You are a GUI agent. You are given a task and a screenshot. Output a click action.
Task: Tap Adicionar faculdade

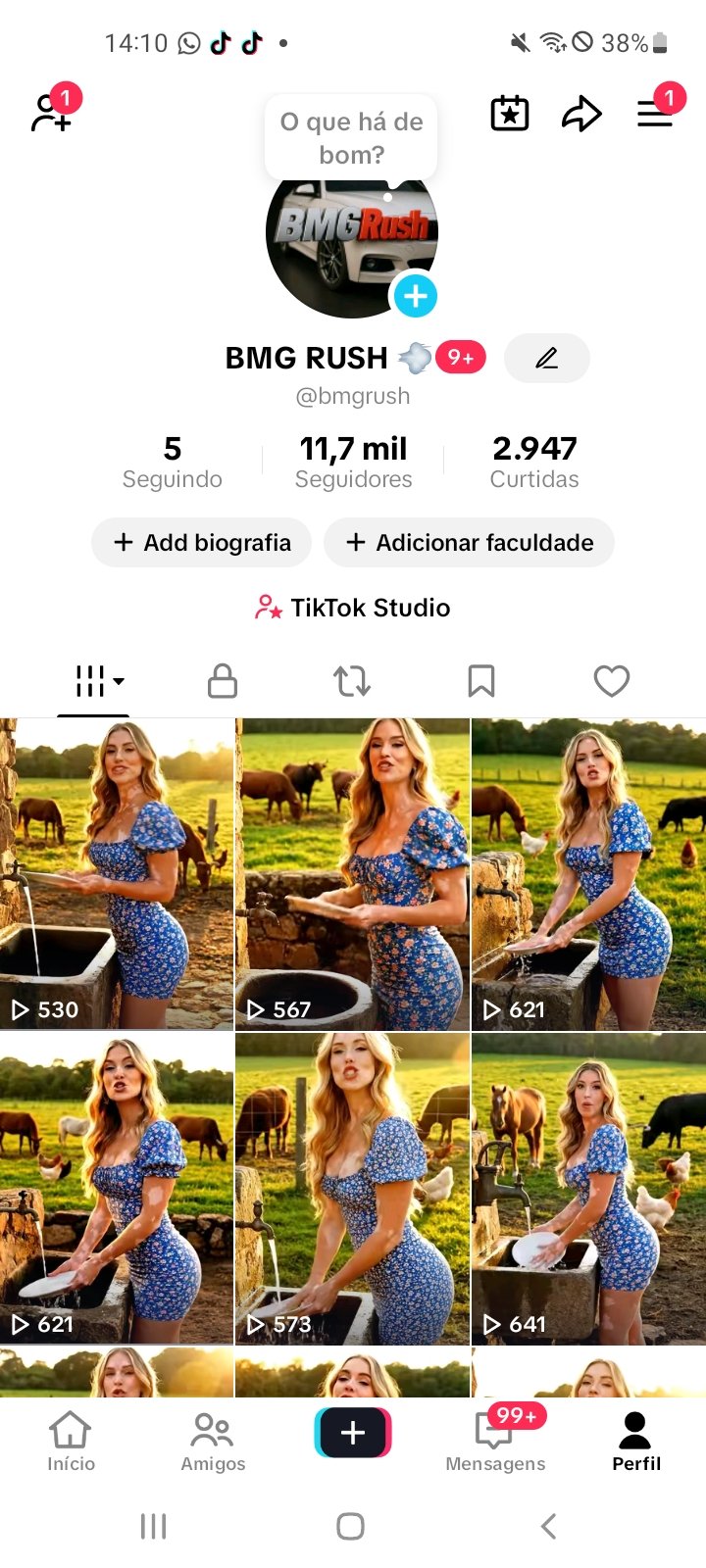click(x=469, y=542)
